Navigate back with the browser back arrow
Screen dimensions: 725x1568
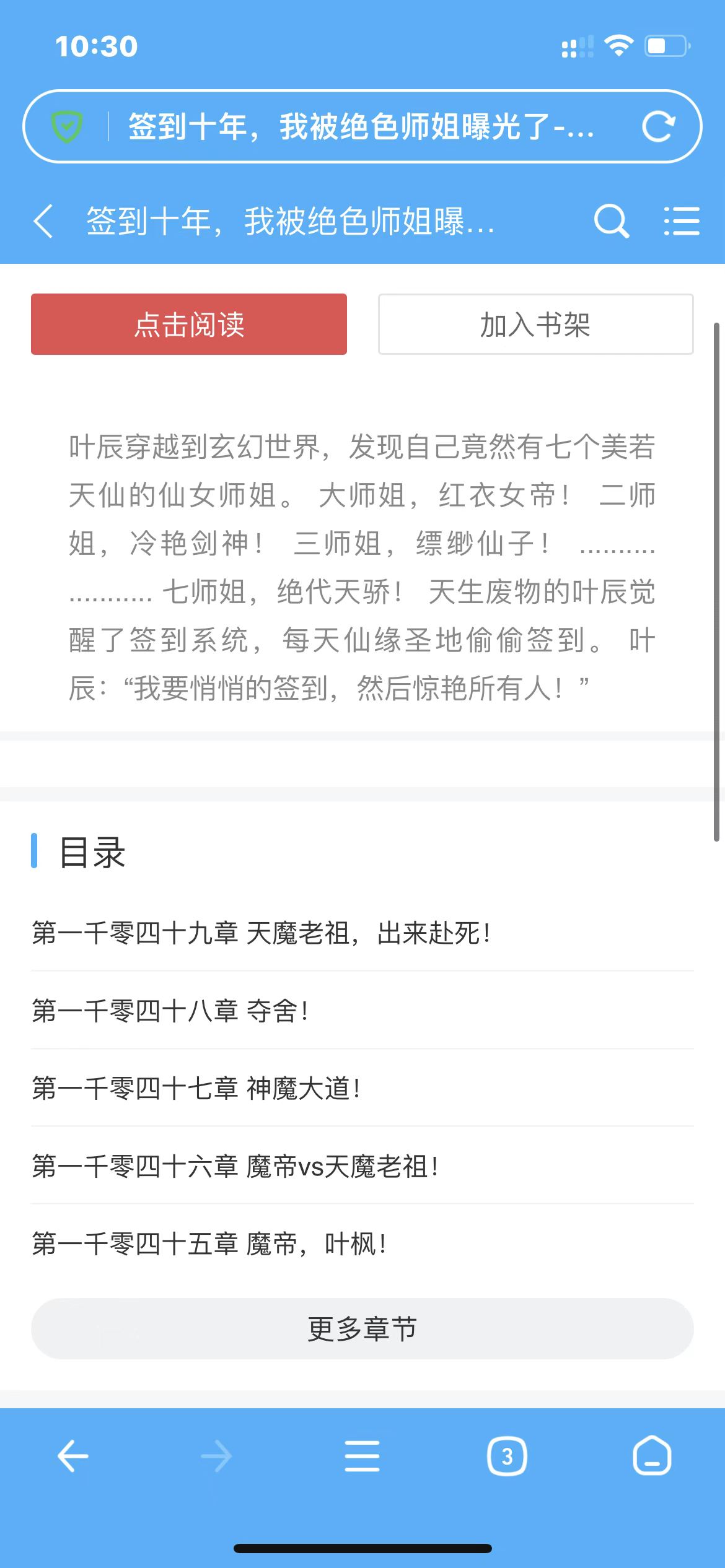click(73, 1456)
